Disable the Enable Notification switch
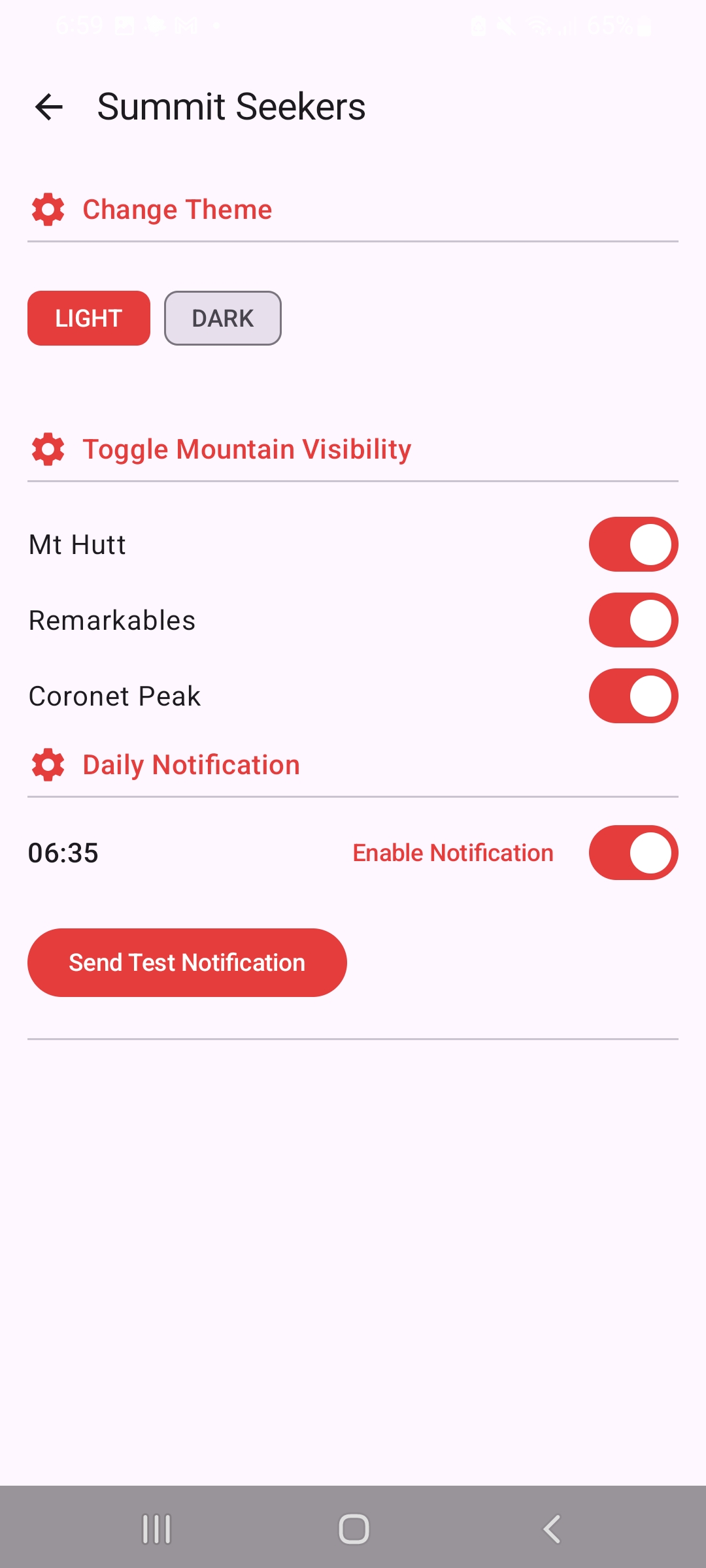The width and height of the screenshot is (706, 1568). [x=632, y=852]
